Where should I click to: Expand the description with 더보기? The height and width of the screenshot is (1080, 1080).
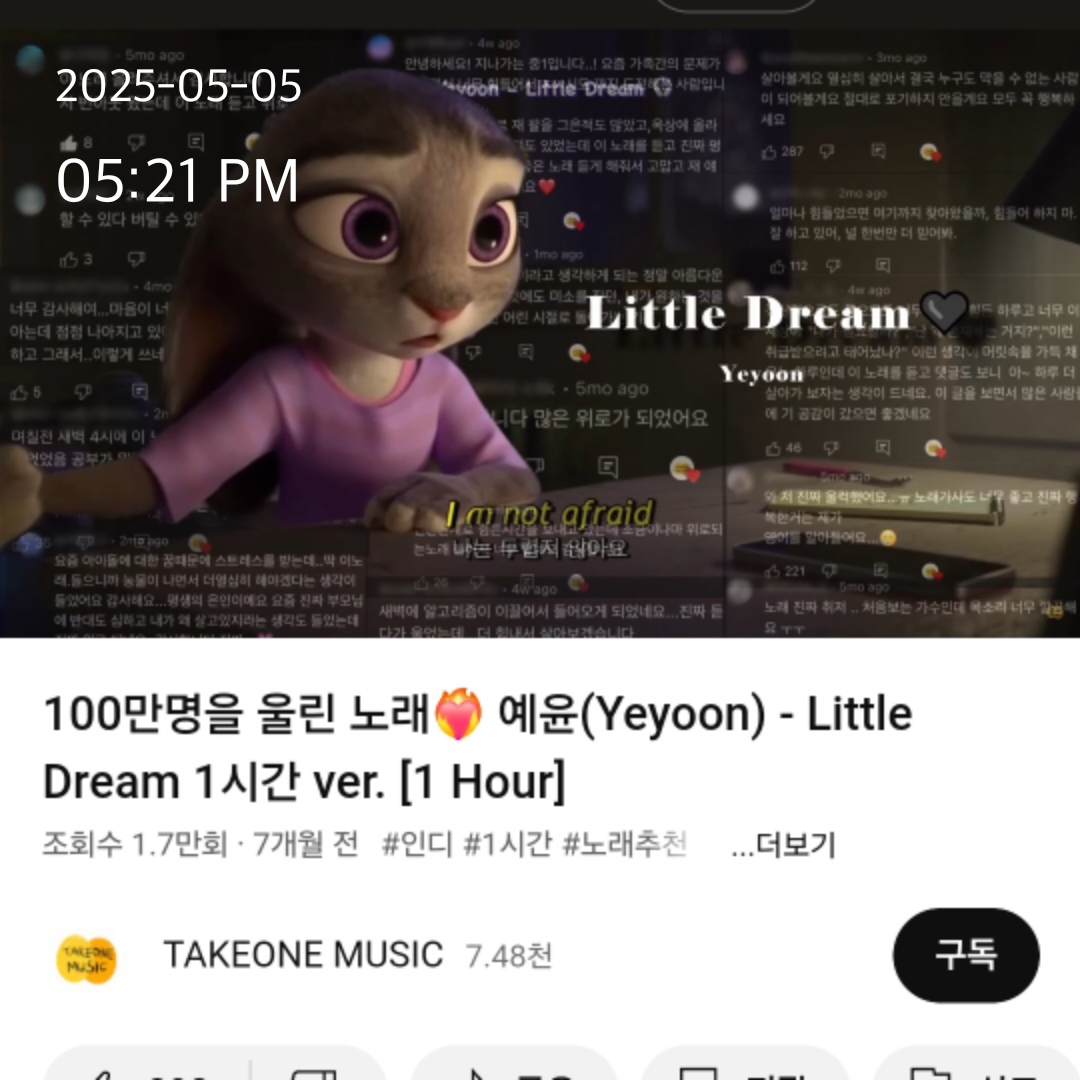(x=783, y=846)
